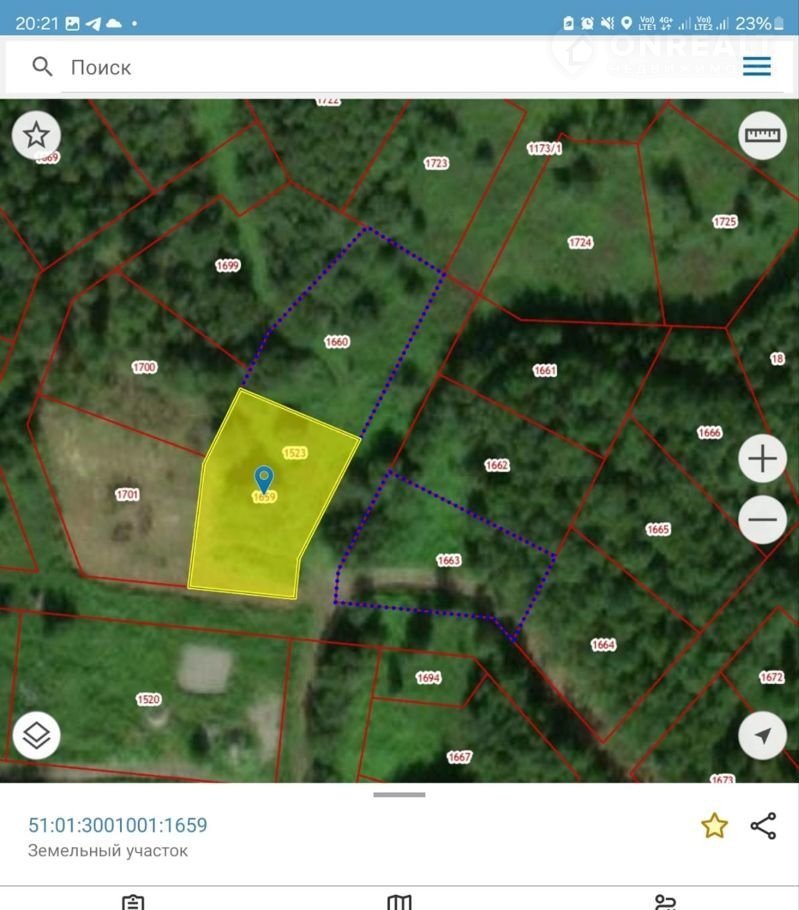
Task: Zoom in on the map
Action: (762, 459)
